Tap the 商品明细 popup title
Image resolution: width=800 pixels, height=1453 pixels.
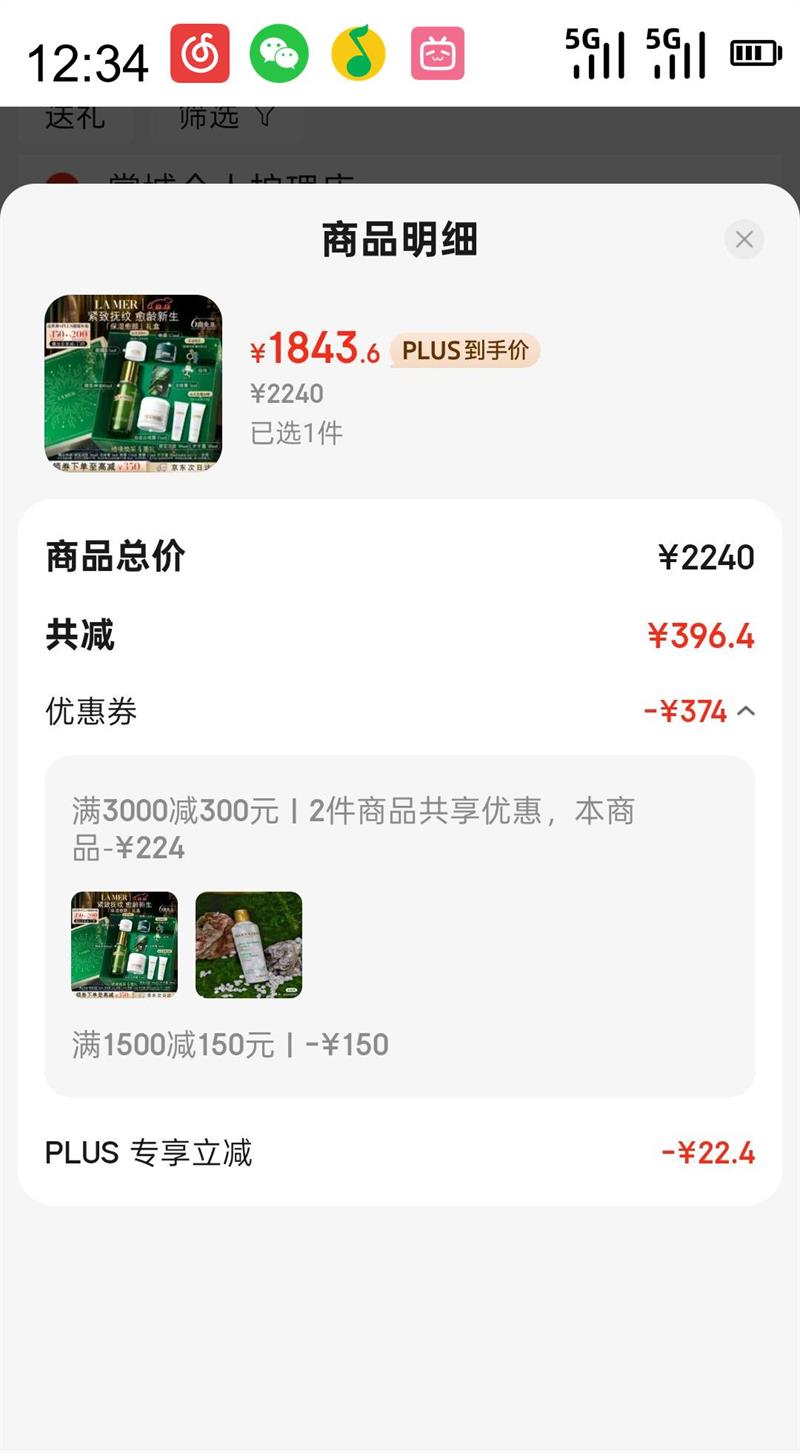point(400,239)
